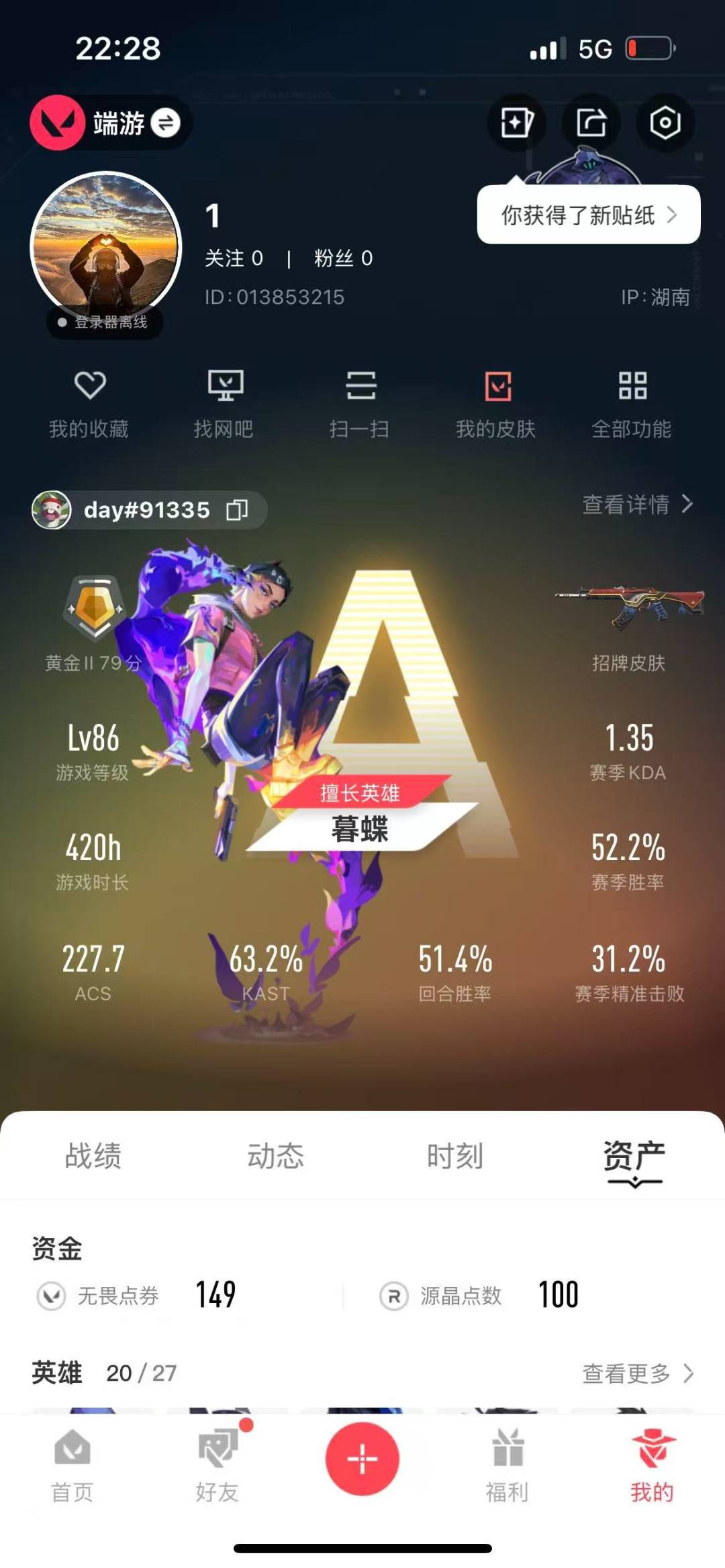Open the settings hexagon icon
This screenshot has height=1568, width=725.
[x=665, y=123]
